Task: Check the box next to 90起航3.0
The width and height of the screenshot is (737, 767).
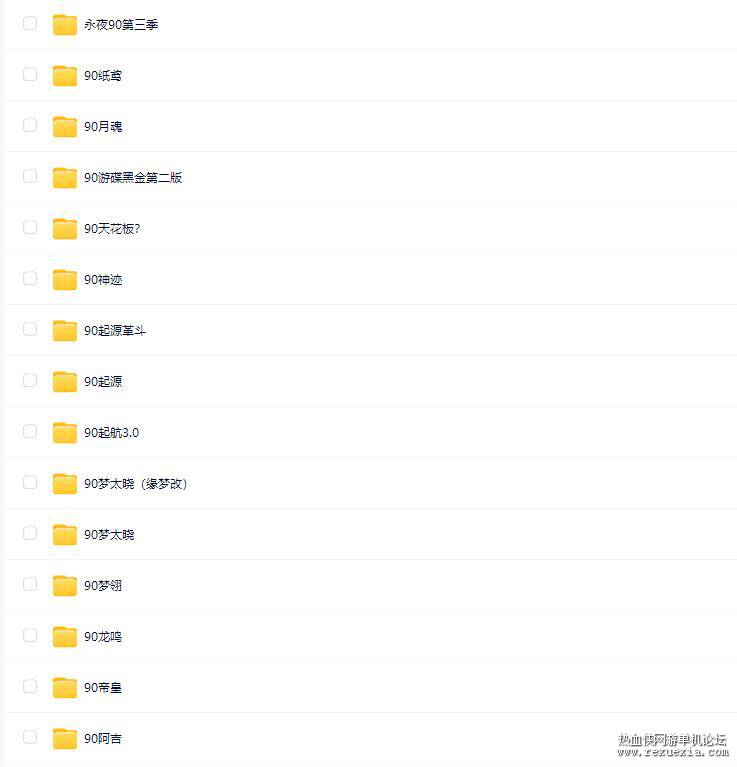Action: pyautogui.click(x=30, y=431)
